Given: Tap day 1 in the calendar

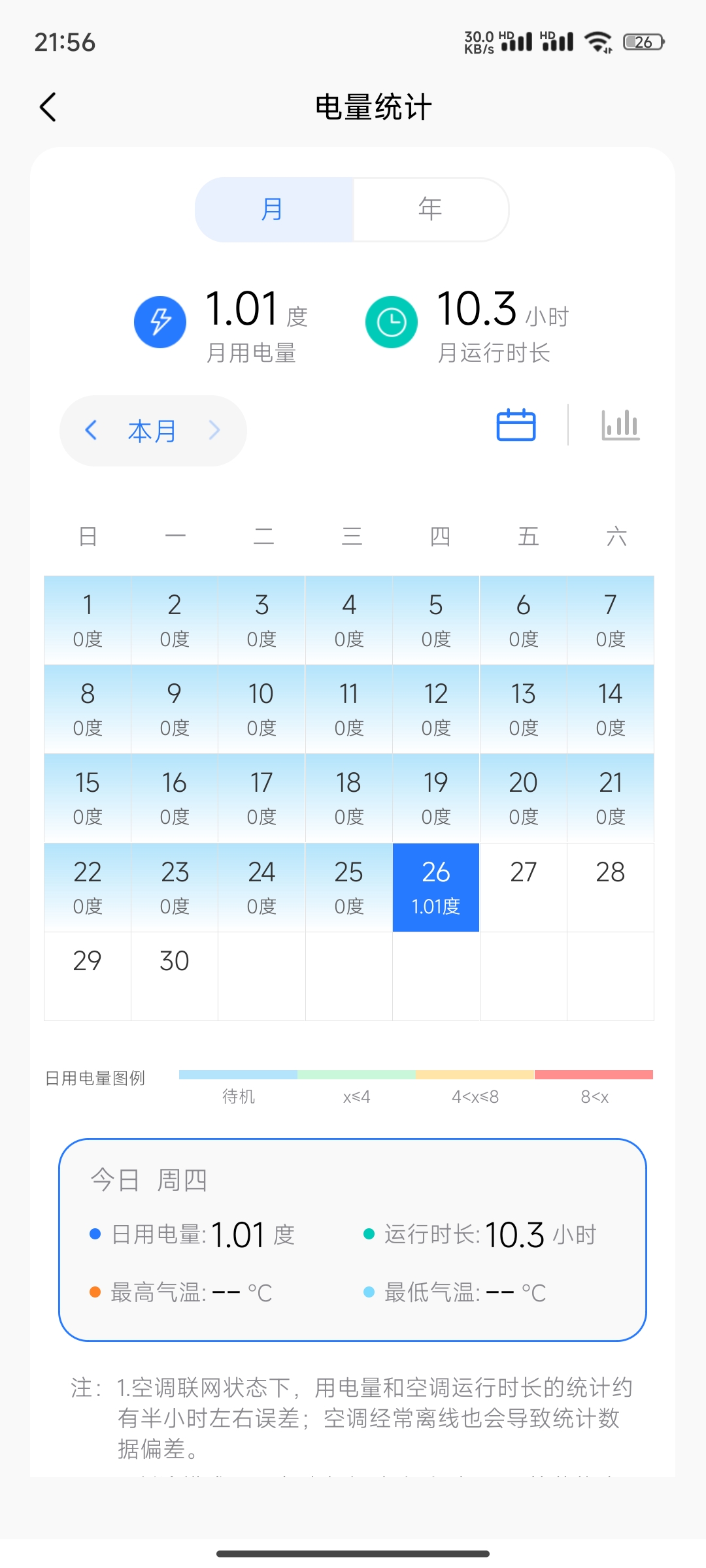Looking at the screenshot, I should coord(88,619).
